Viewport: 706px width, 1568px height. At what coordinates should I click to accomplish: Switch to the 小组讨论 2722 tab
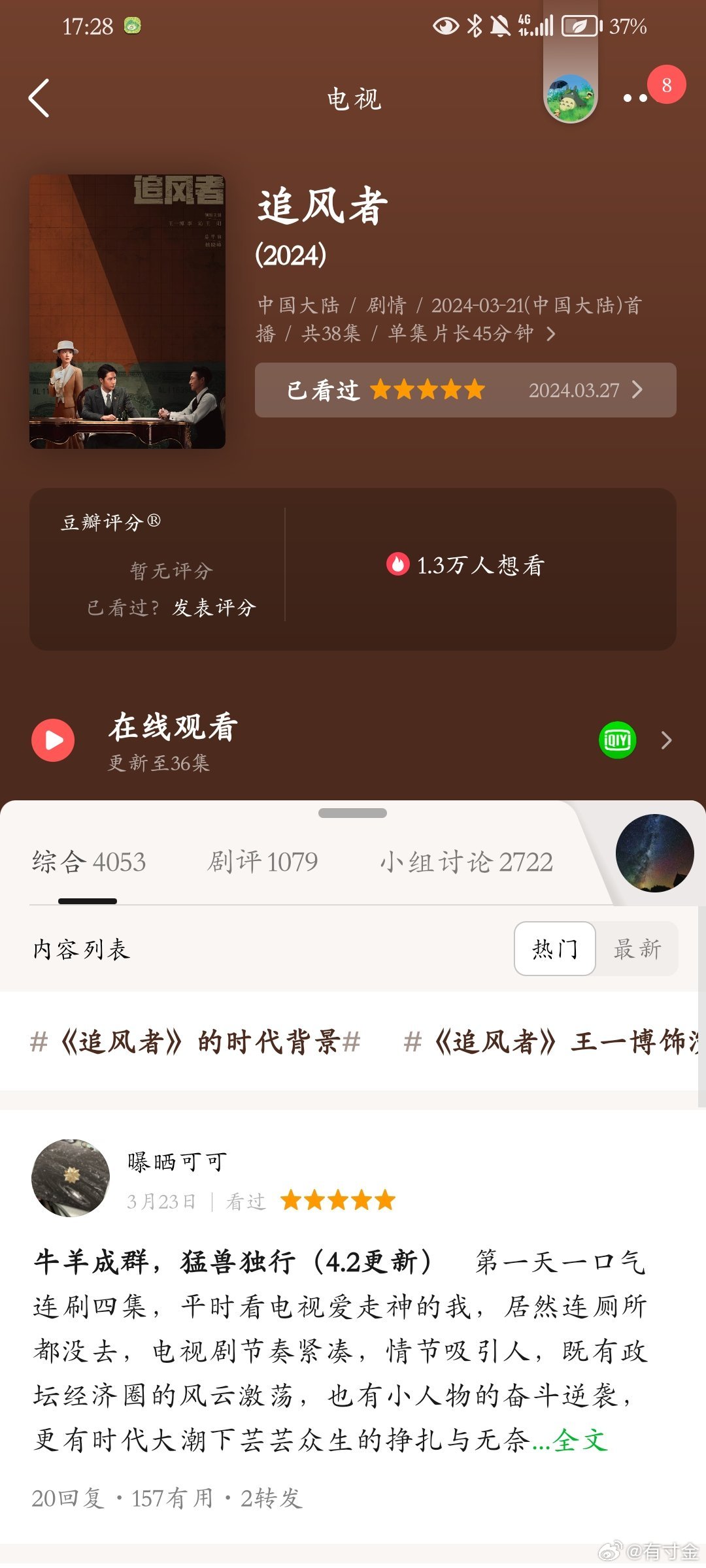click(x=466, y=862)
